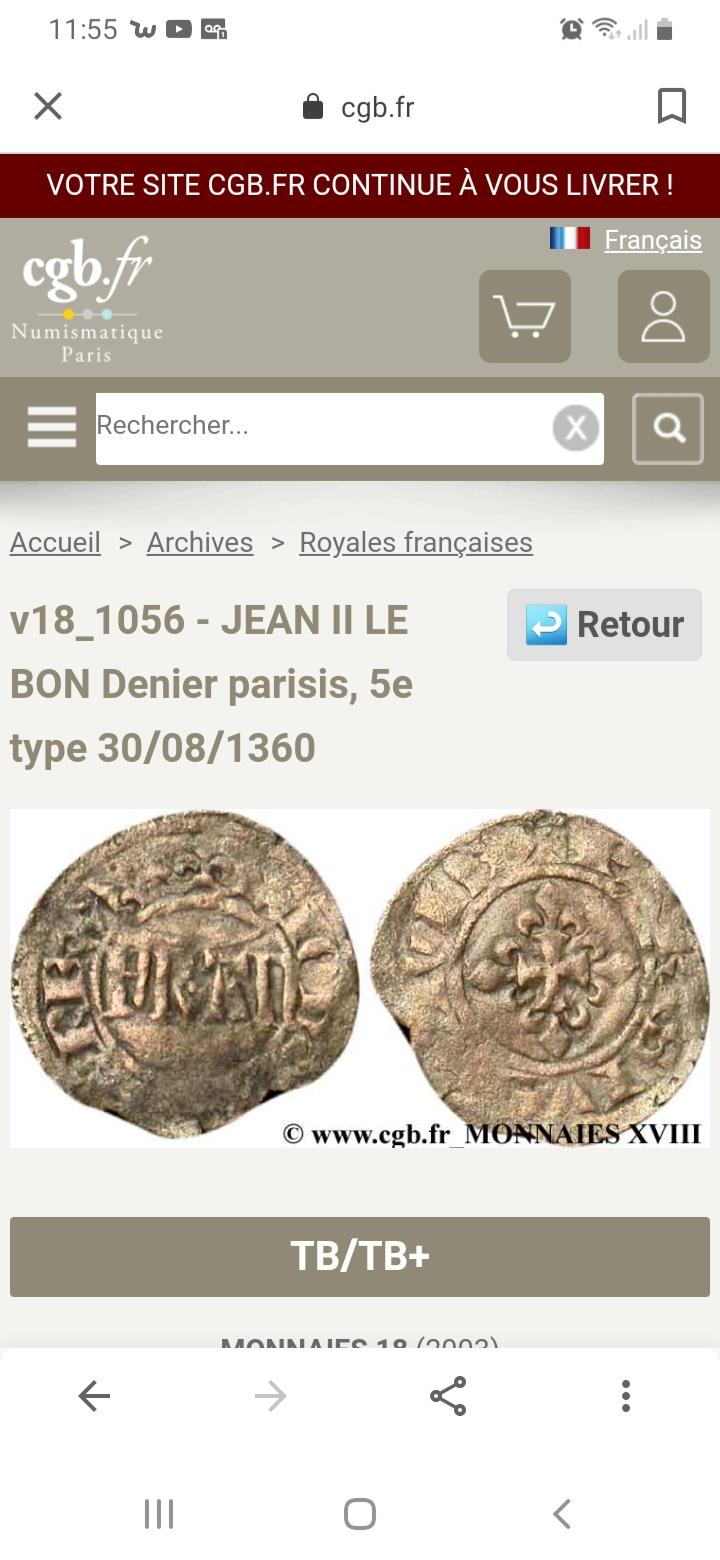Go to Accueil breadcrumb link
The height and width of the screenshot is (1560, 720).
[55, 542]
